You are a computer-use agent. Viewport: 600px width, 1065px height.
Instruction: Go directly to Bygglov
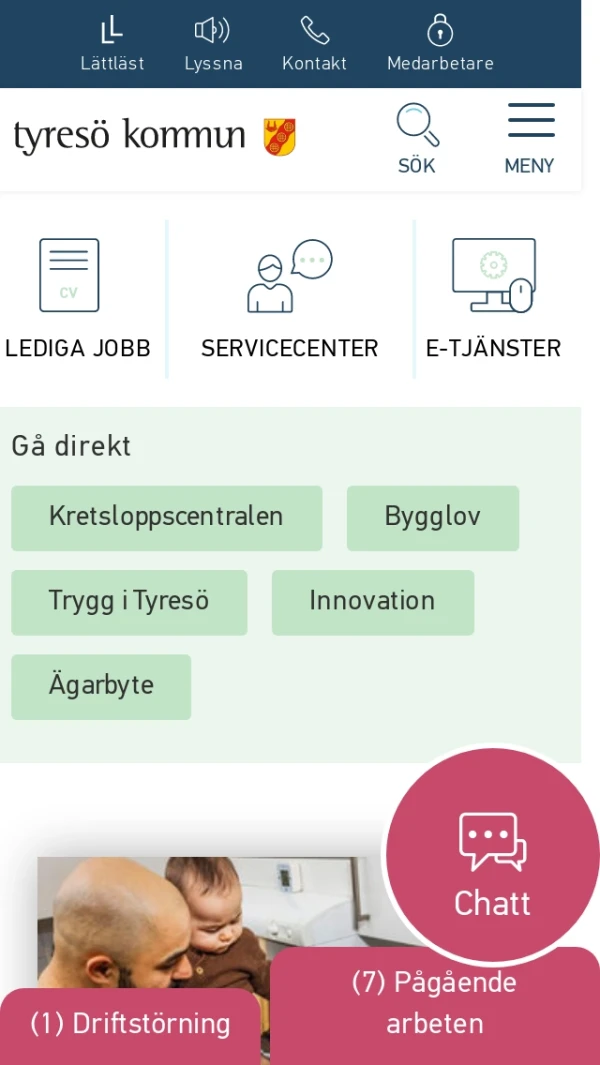point(432,518)
